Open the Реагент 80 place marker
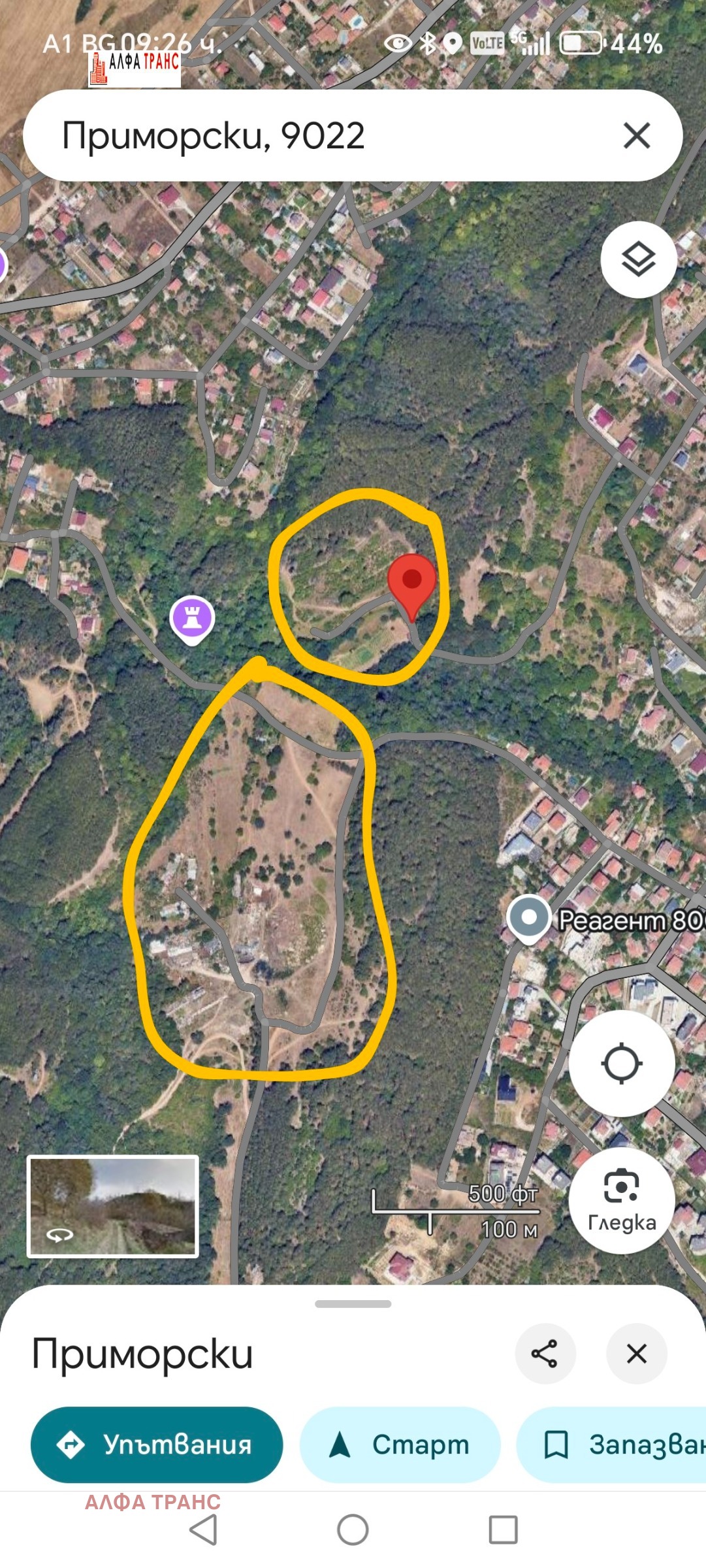706x1568 pixels. pos(530,918)
